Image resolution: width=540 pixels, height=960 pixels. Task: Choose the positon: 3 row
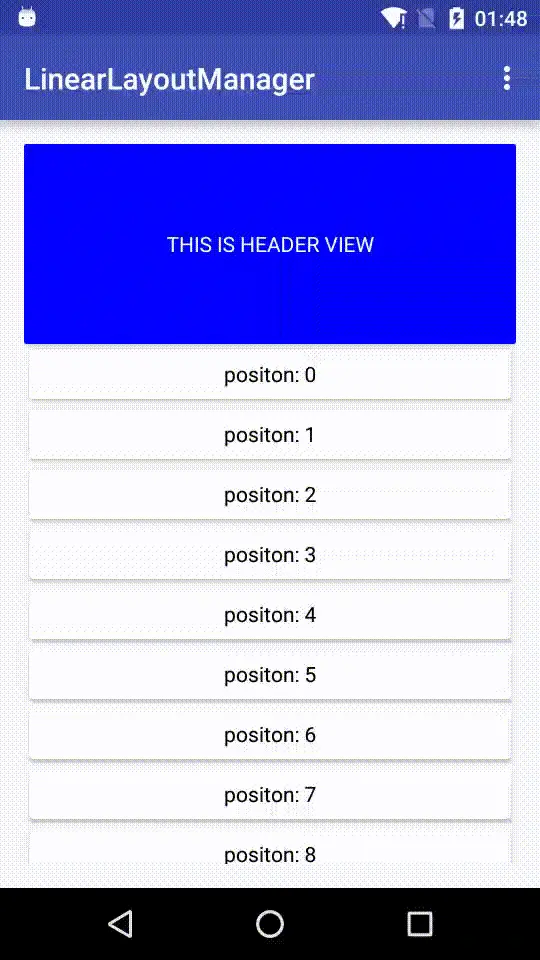(x=270, y=554)
